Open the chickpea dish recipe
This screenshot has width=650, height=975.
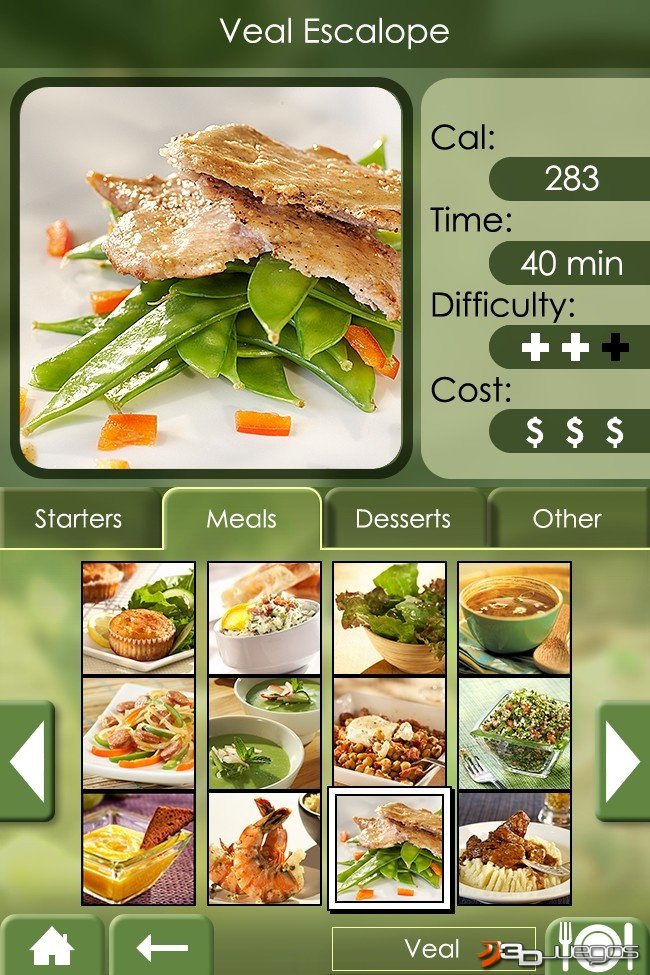point(389,733)
